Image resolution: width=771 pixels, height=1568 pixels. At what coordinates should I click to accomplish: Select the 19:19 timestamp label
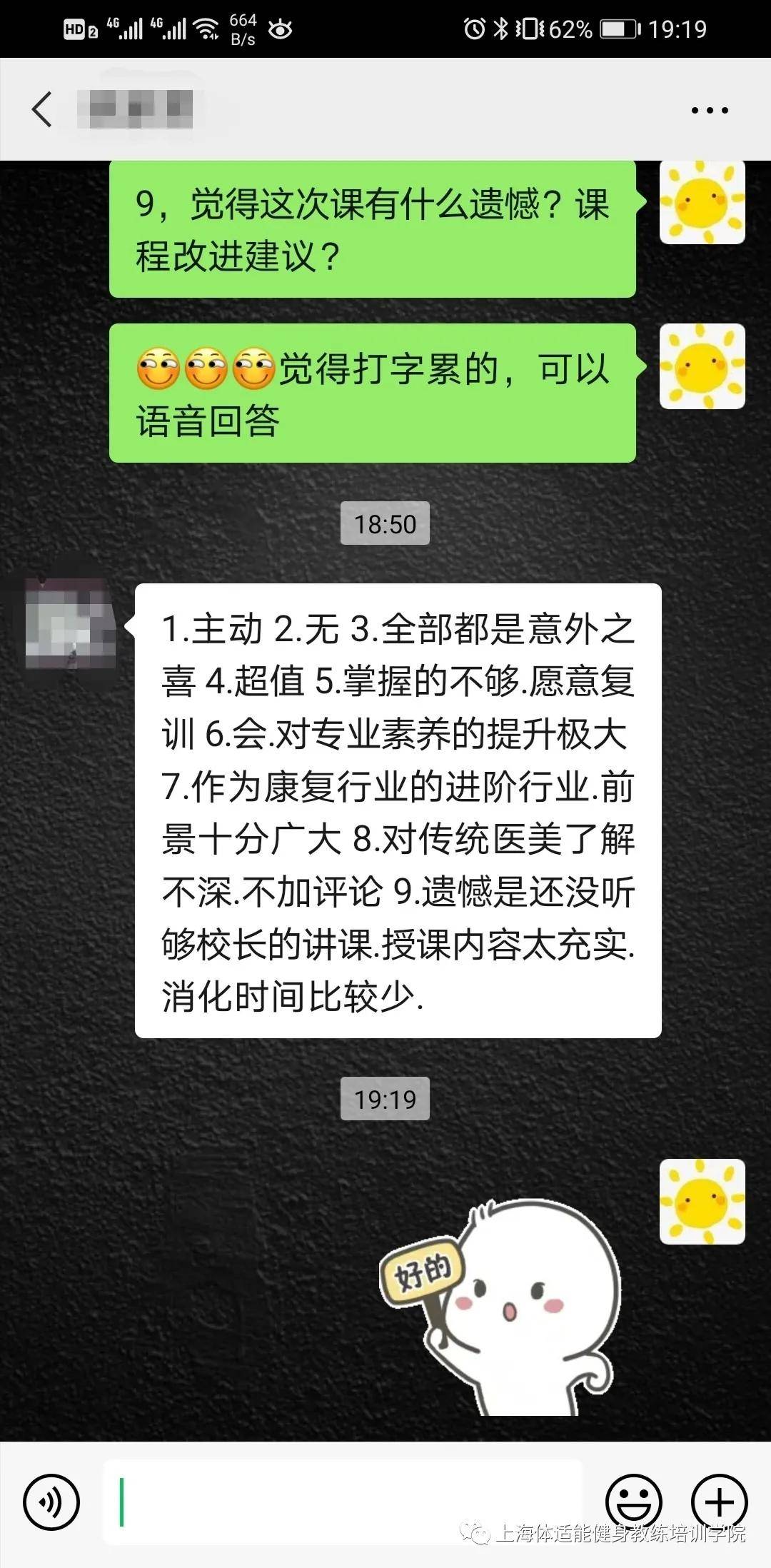pyautogui.click(x=384, y=1100)
